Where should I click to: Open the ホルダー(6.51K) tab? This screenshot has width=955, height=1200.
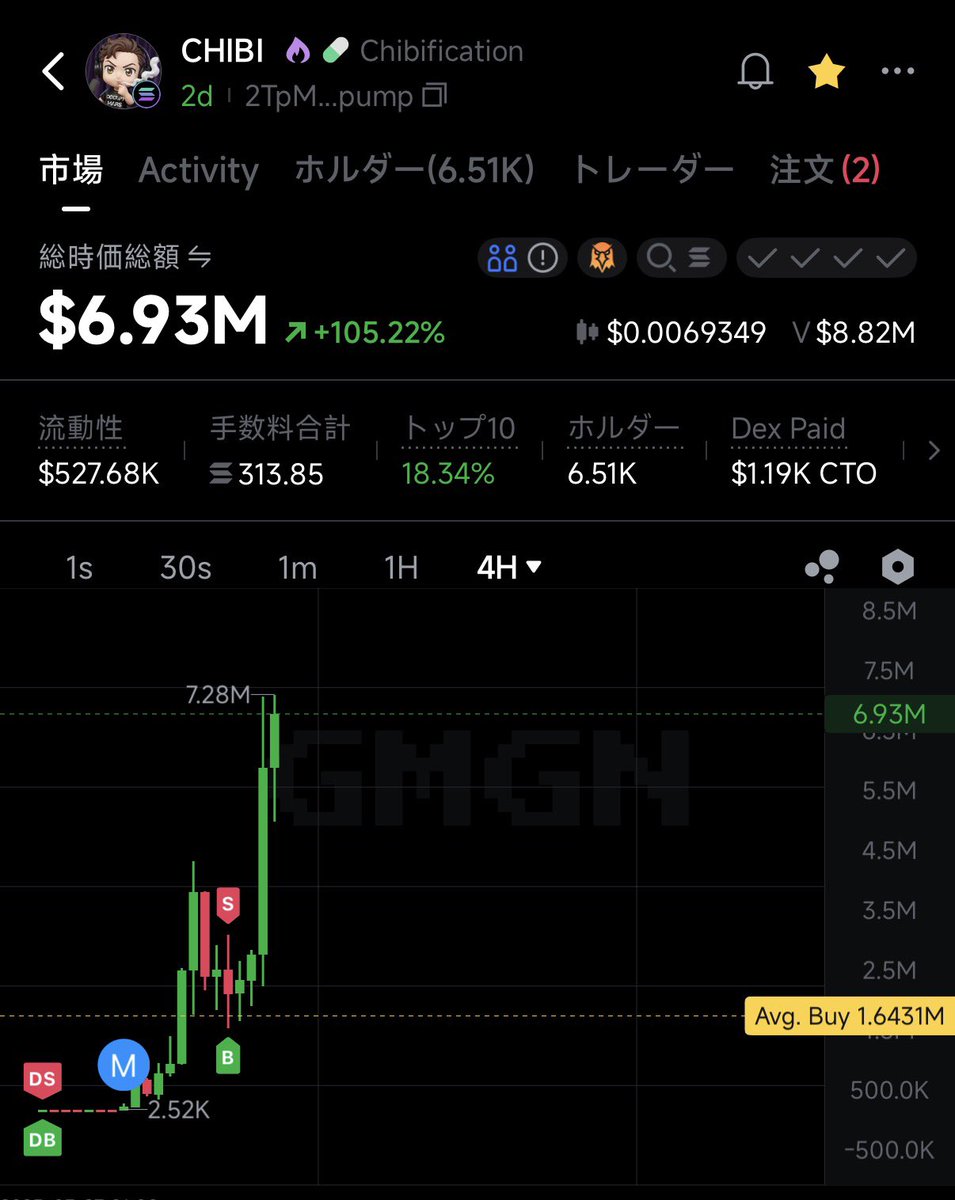pyautogui.click(x=414, y=170)
